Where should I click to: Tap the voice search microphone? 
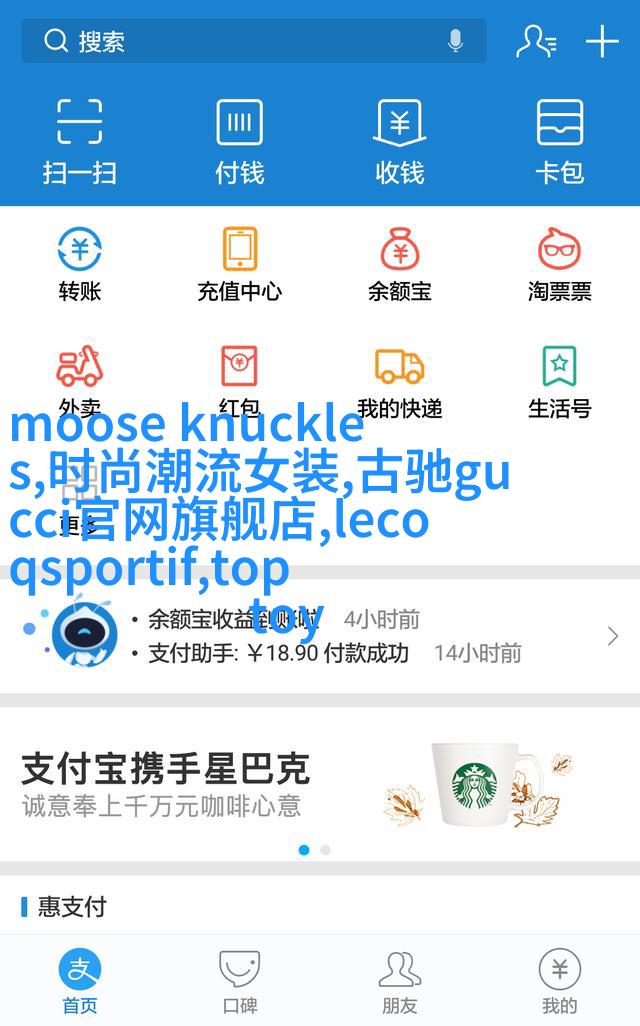point(456,41)
